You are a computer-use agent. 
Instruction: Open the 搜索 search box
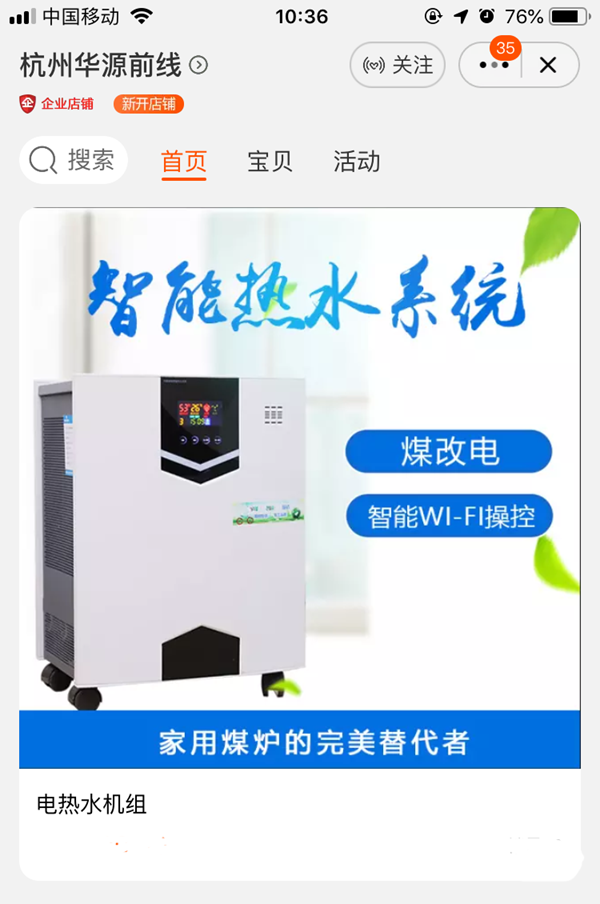pos(73,160)
